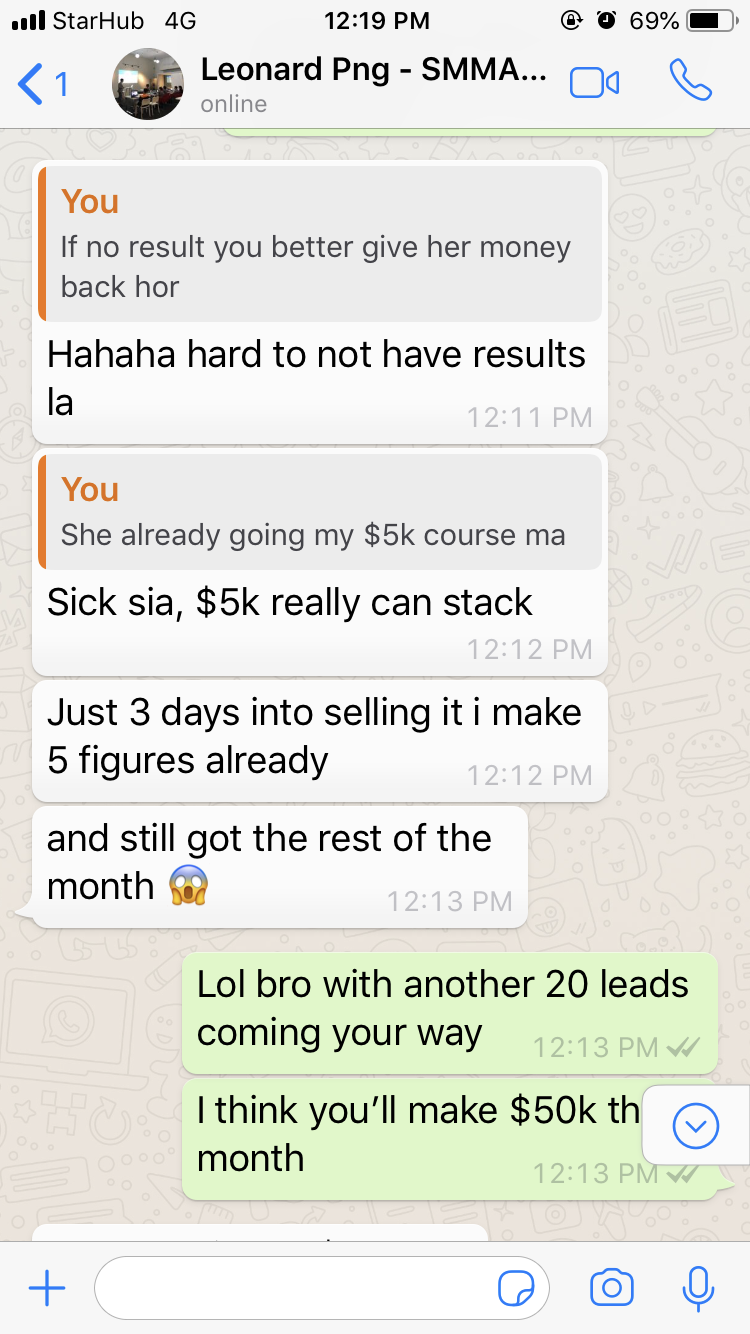Start a video call with Leonard
The image size is (750, 1334).
coord(594,83)
